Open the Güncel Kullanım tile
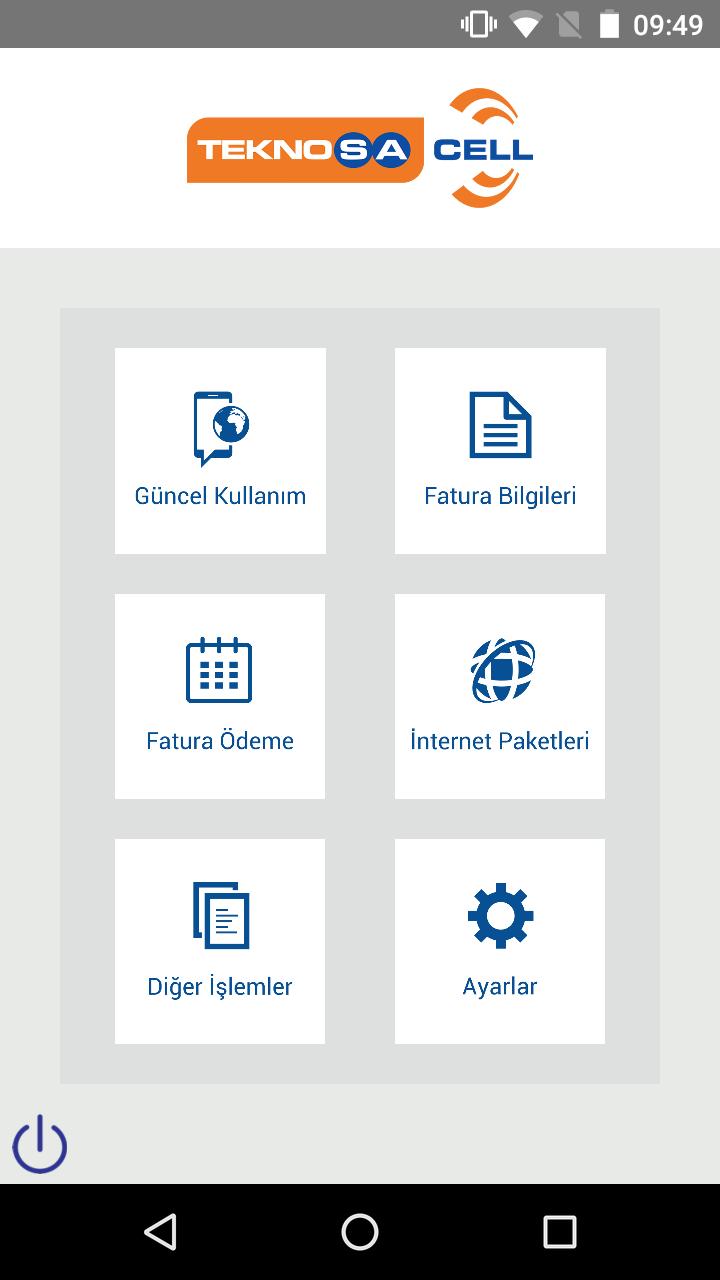Image resolution: width=720 pixels, height=1280 pixels. pos(220,451)
